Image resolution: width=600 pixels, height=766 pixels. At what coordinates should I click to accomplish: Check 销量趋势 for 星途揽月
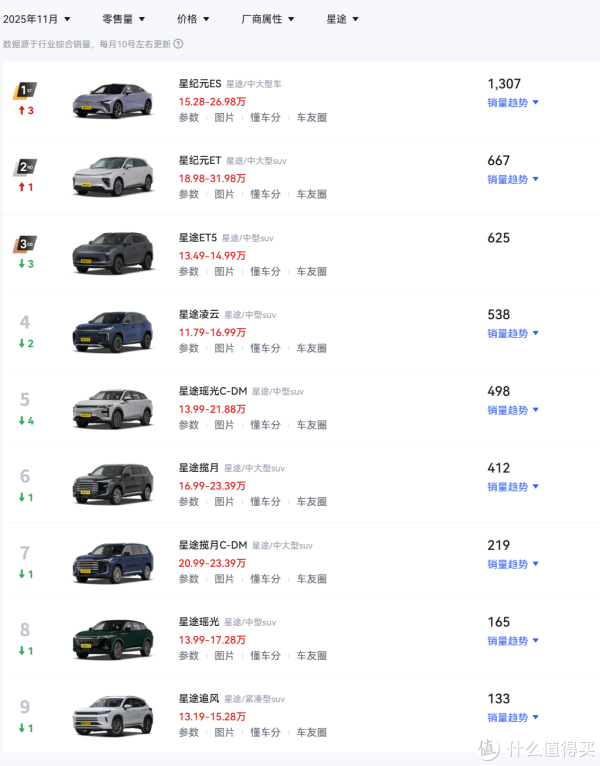click(513, 487)
